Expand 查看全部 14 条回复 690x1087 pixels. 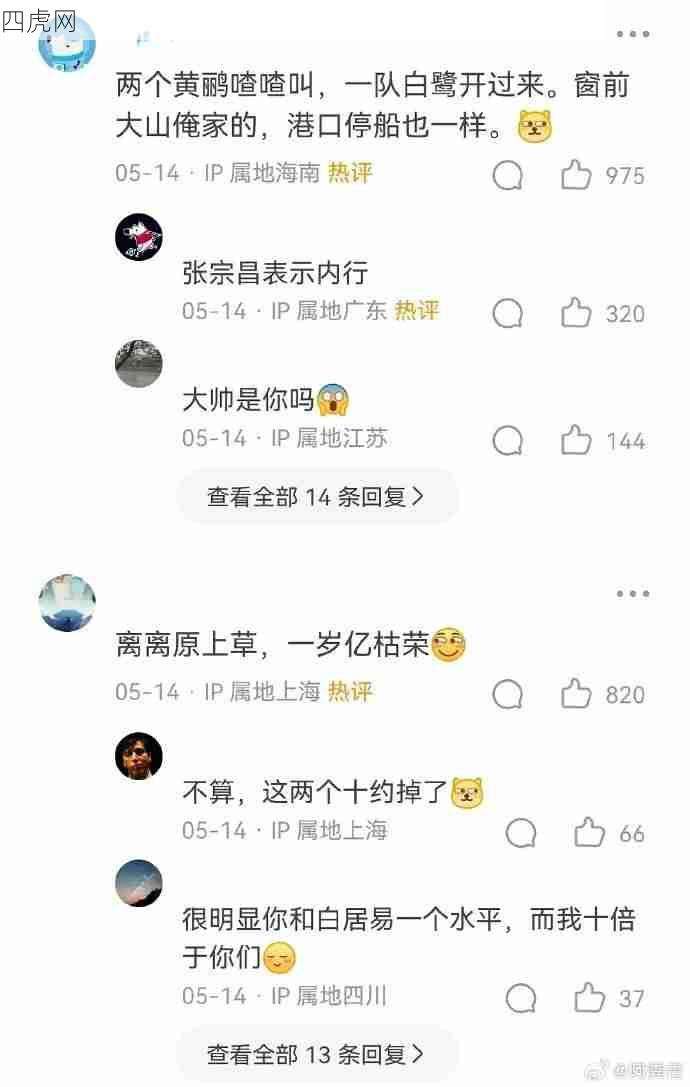coord(316,496)
